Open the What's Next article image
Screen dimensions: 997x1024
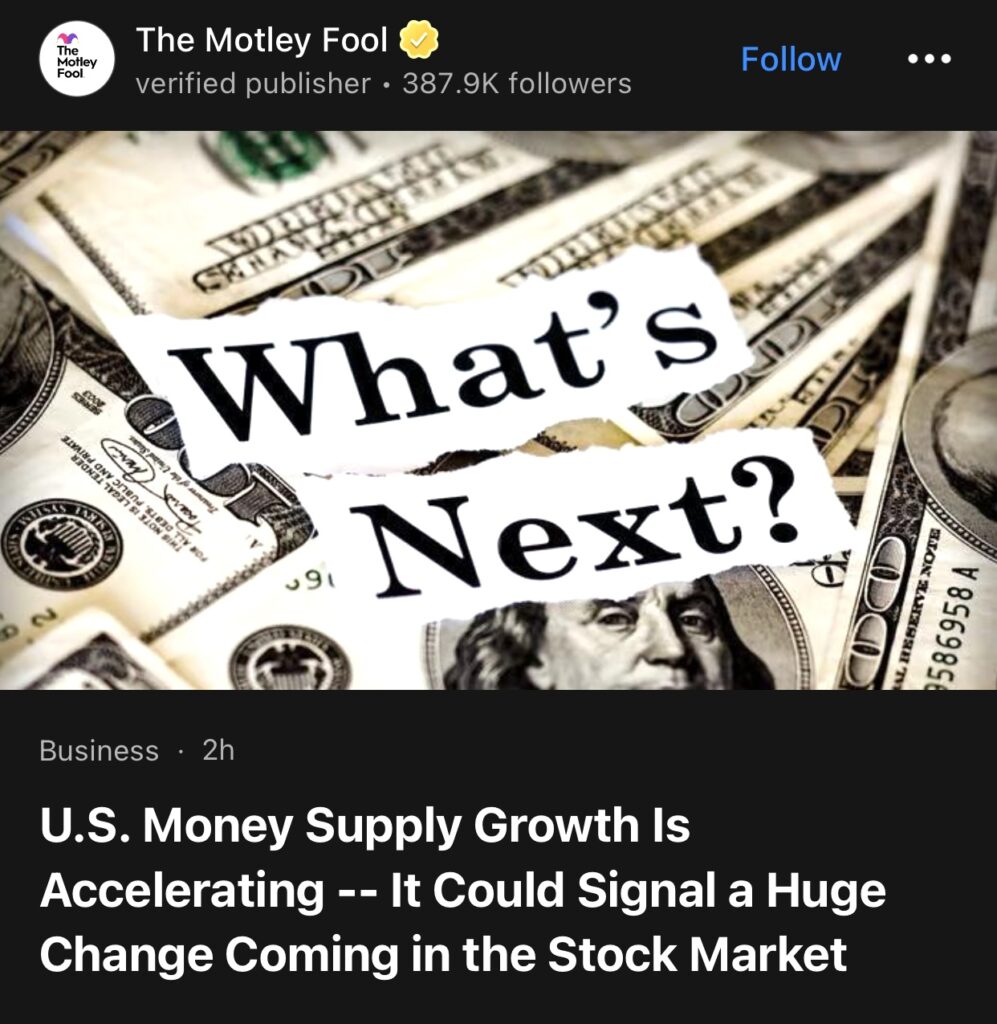(x=498, y=410)
